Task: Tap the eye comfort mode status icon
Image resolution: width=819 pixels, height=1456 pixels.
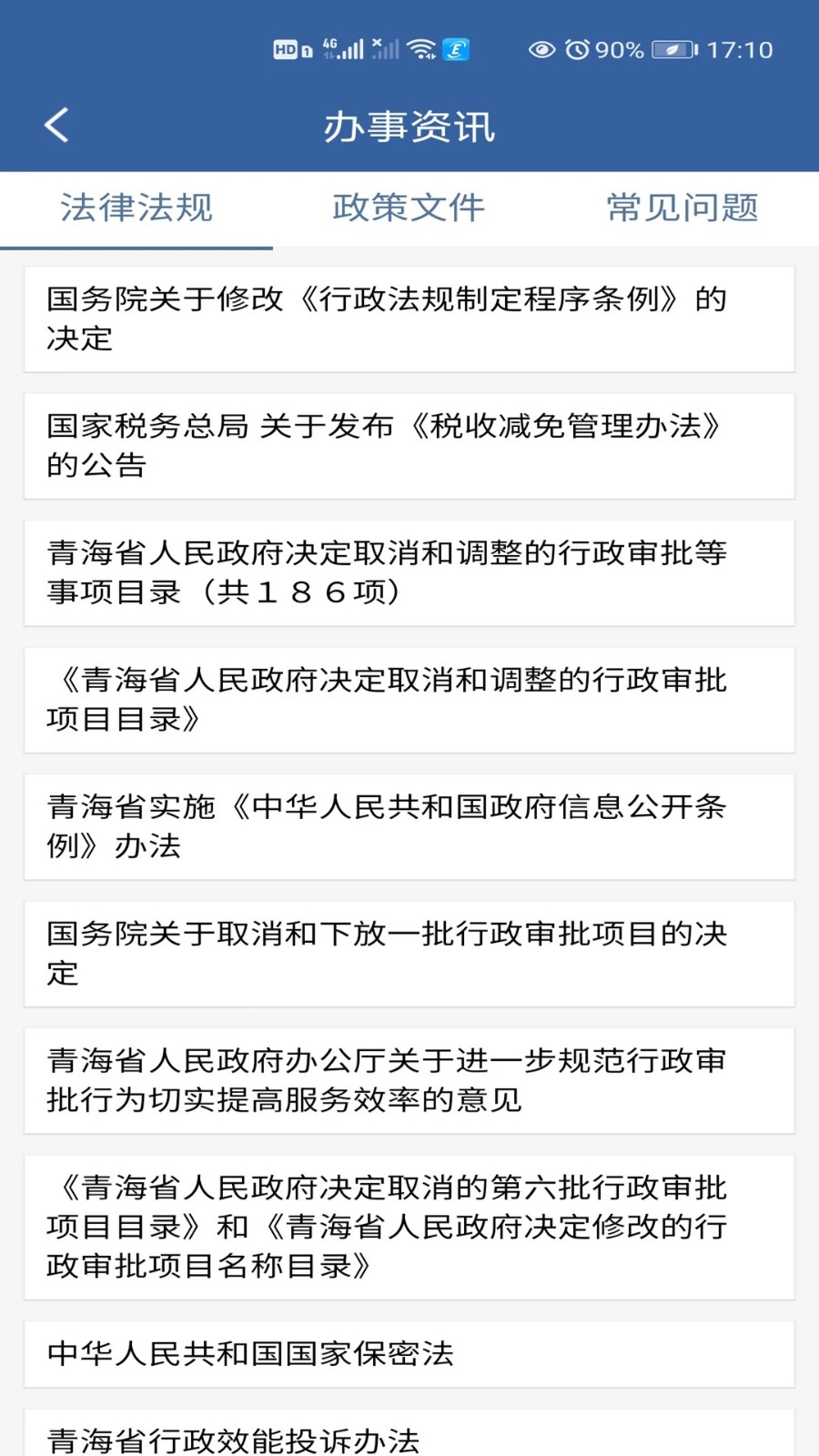Action: click(542, 50)
